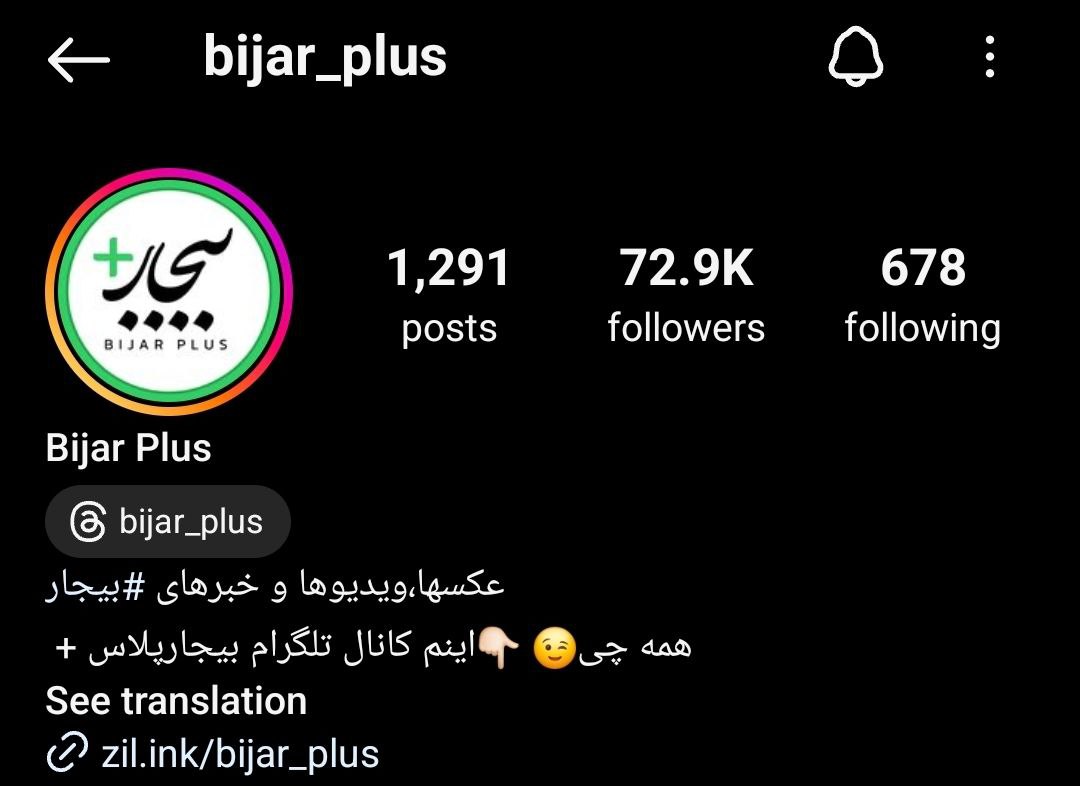Tap the 1,291 posts count
Image resolution: width=1080 pixels, height=786 pixels.
click(449, 296)
